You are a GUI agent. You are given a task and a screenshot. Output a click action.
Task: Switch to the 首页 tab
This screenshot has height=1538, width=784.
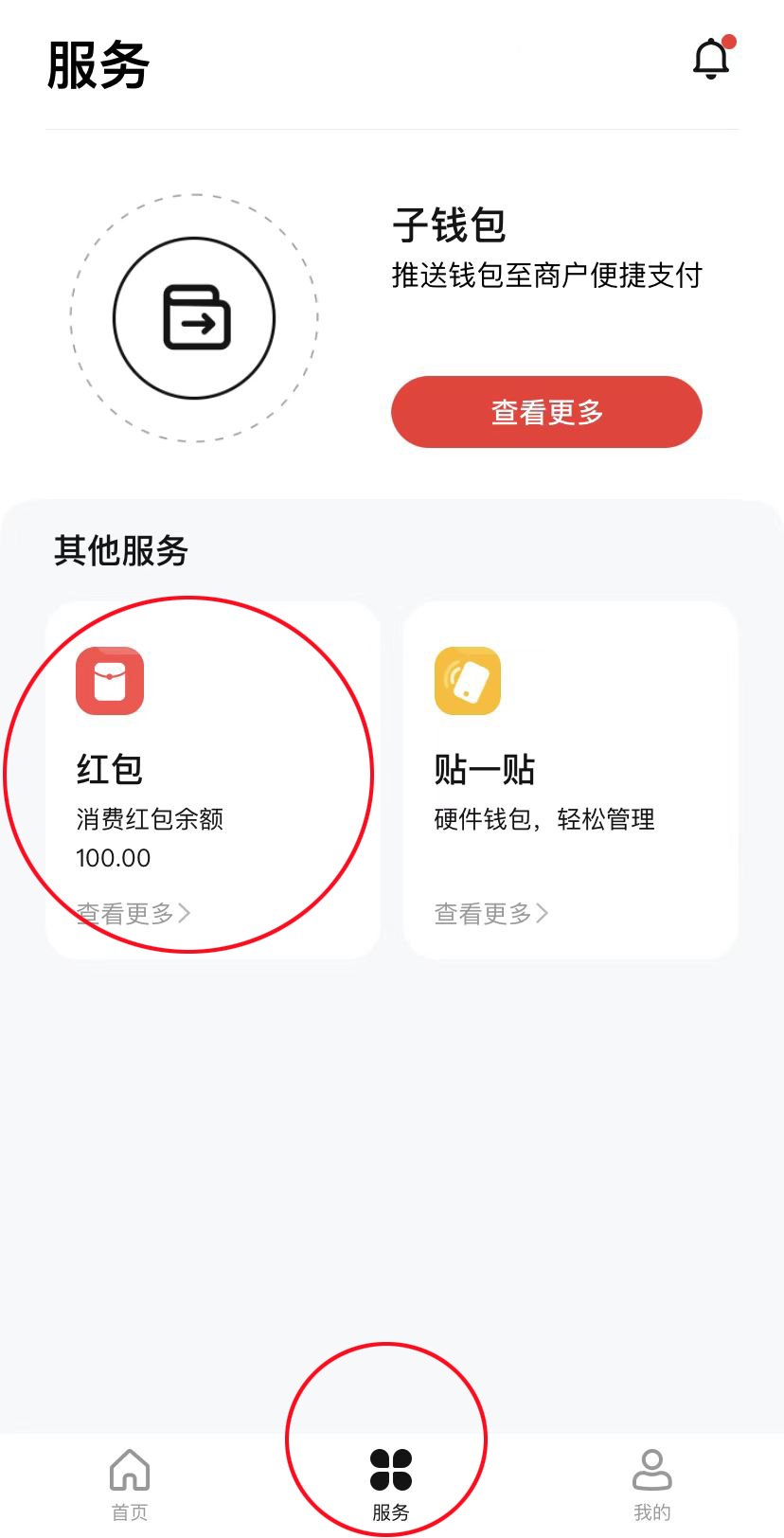pos(130,1482)
